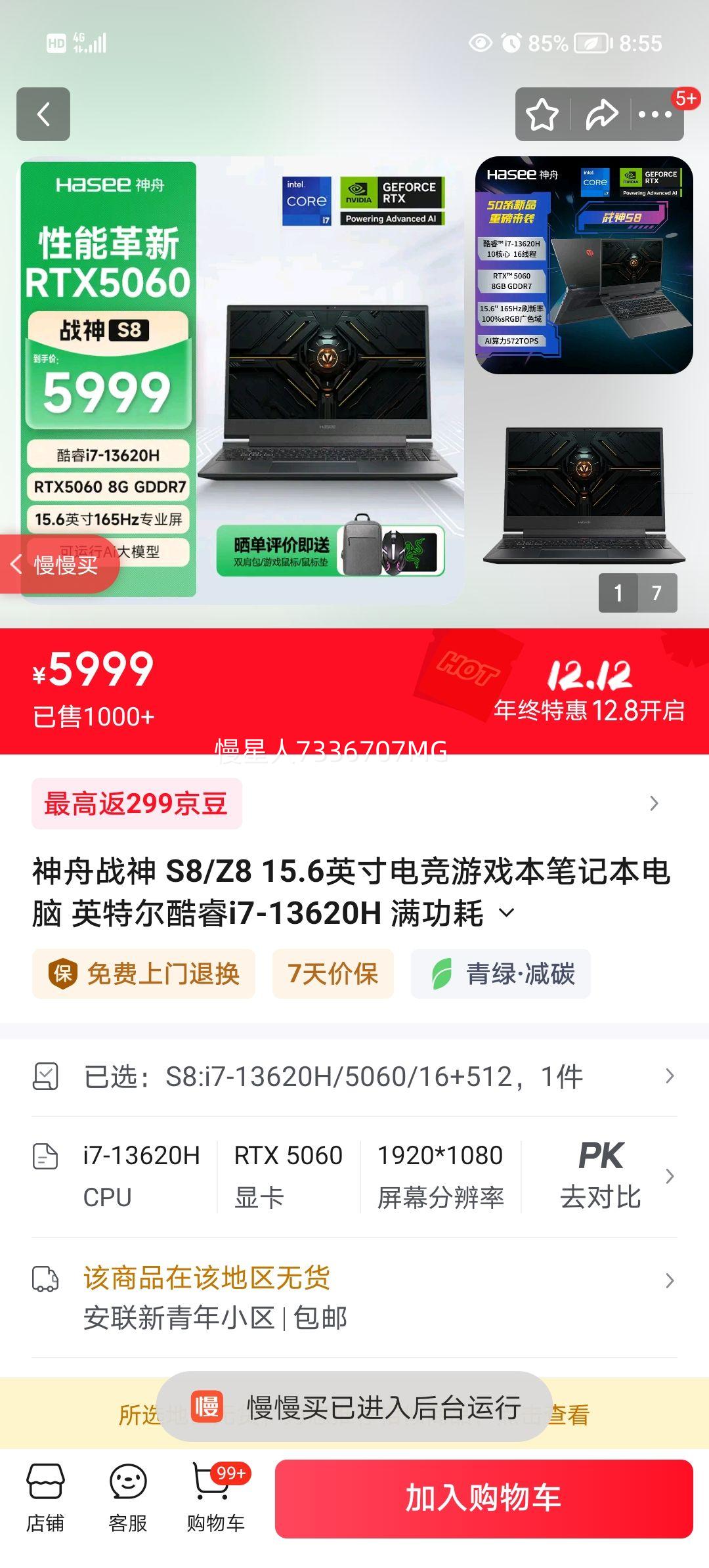
Task: Tap the 免费上门退换 service badge
Action: 142,974
